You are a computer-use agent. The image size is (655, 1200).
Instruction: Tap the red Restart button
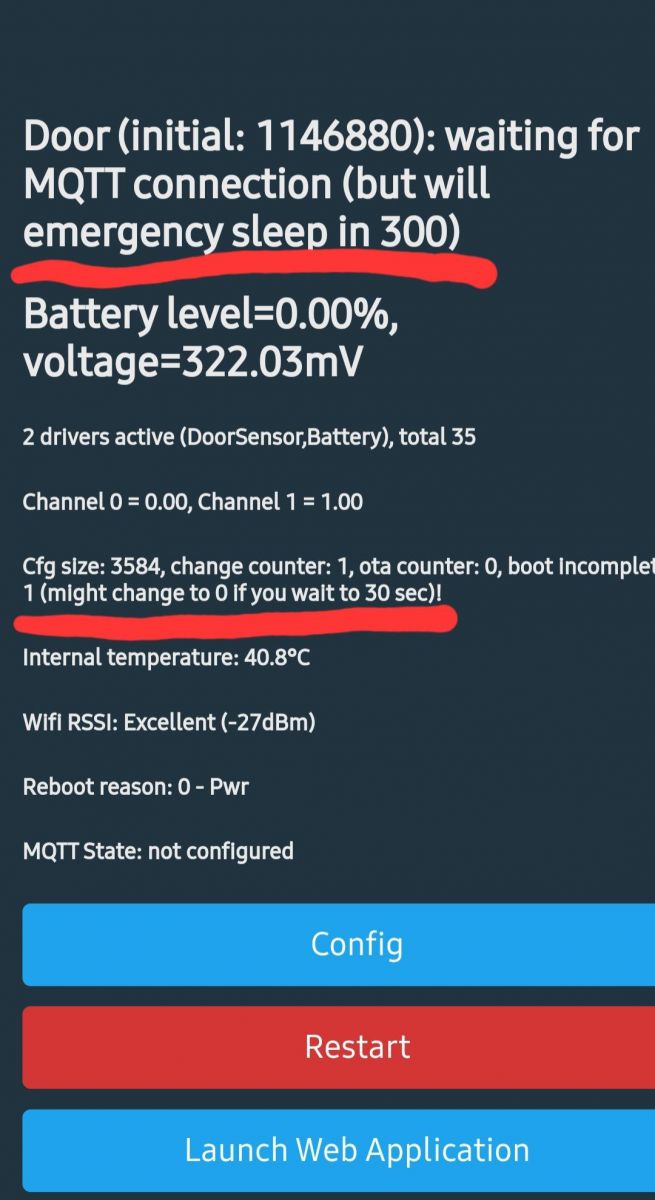(357, 1047)
